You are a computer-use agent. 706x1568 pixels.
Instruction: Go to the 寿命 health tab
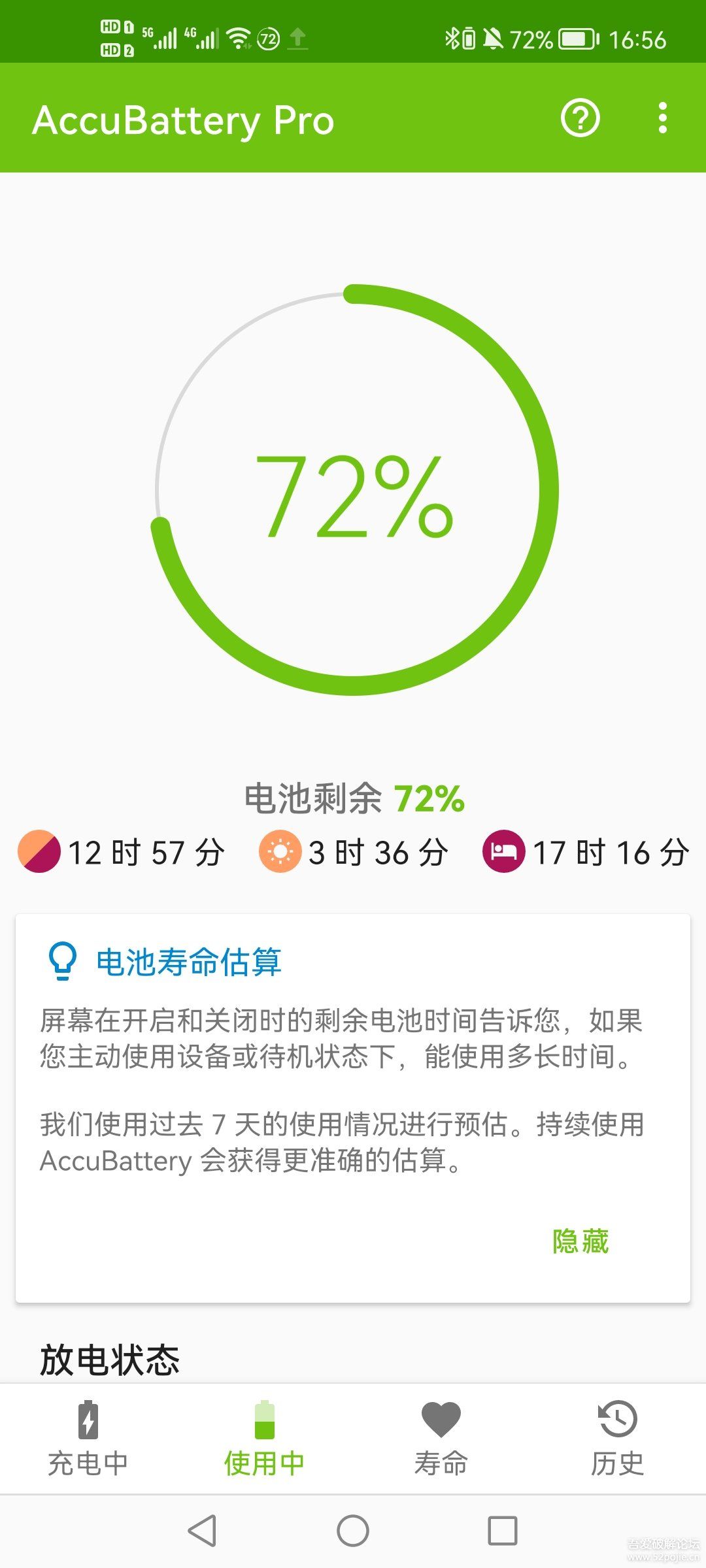[441, 1439]
